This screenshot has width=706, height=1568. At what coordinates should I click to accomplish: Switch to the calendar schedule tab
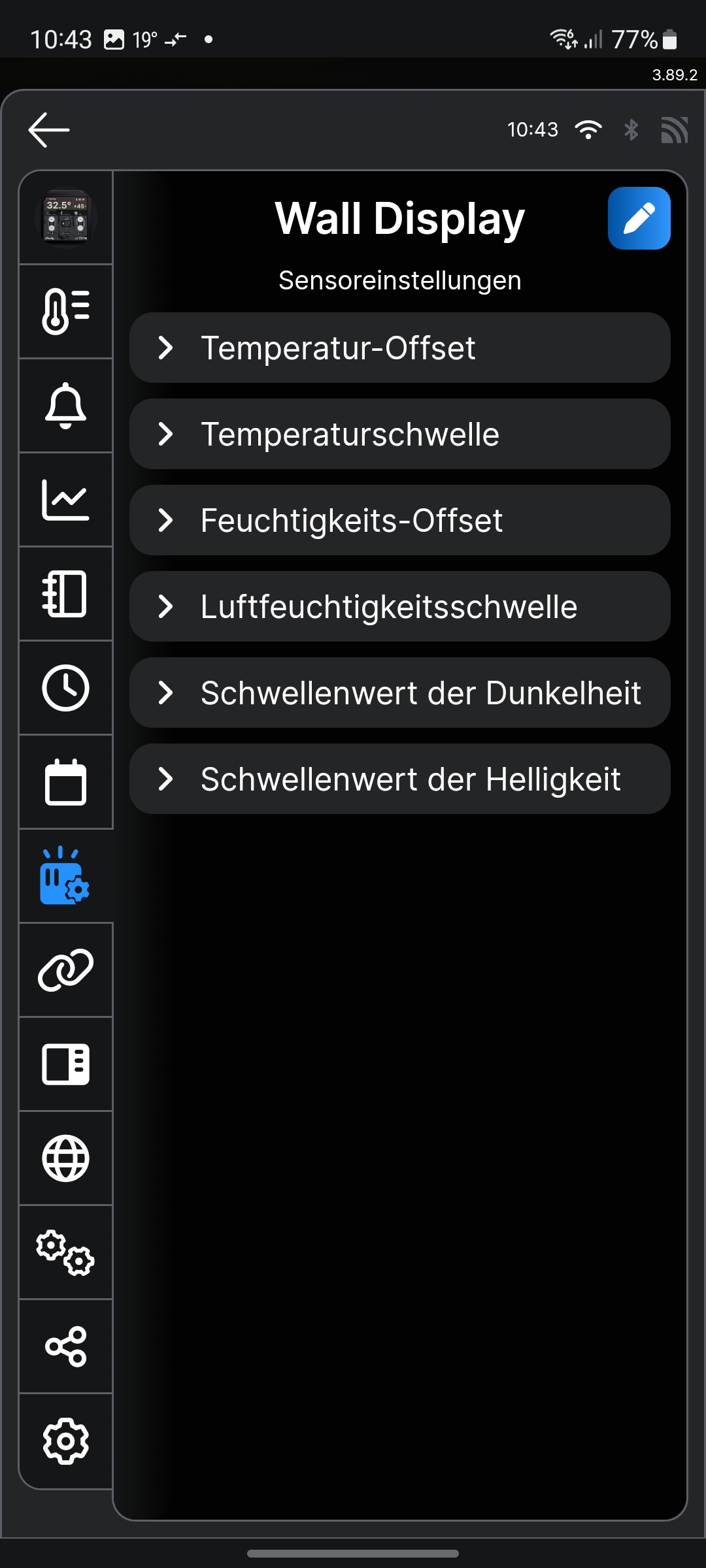tap(65, 782)
